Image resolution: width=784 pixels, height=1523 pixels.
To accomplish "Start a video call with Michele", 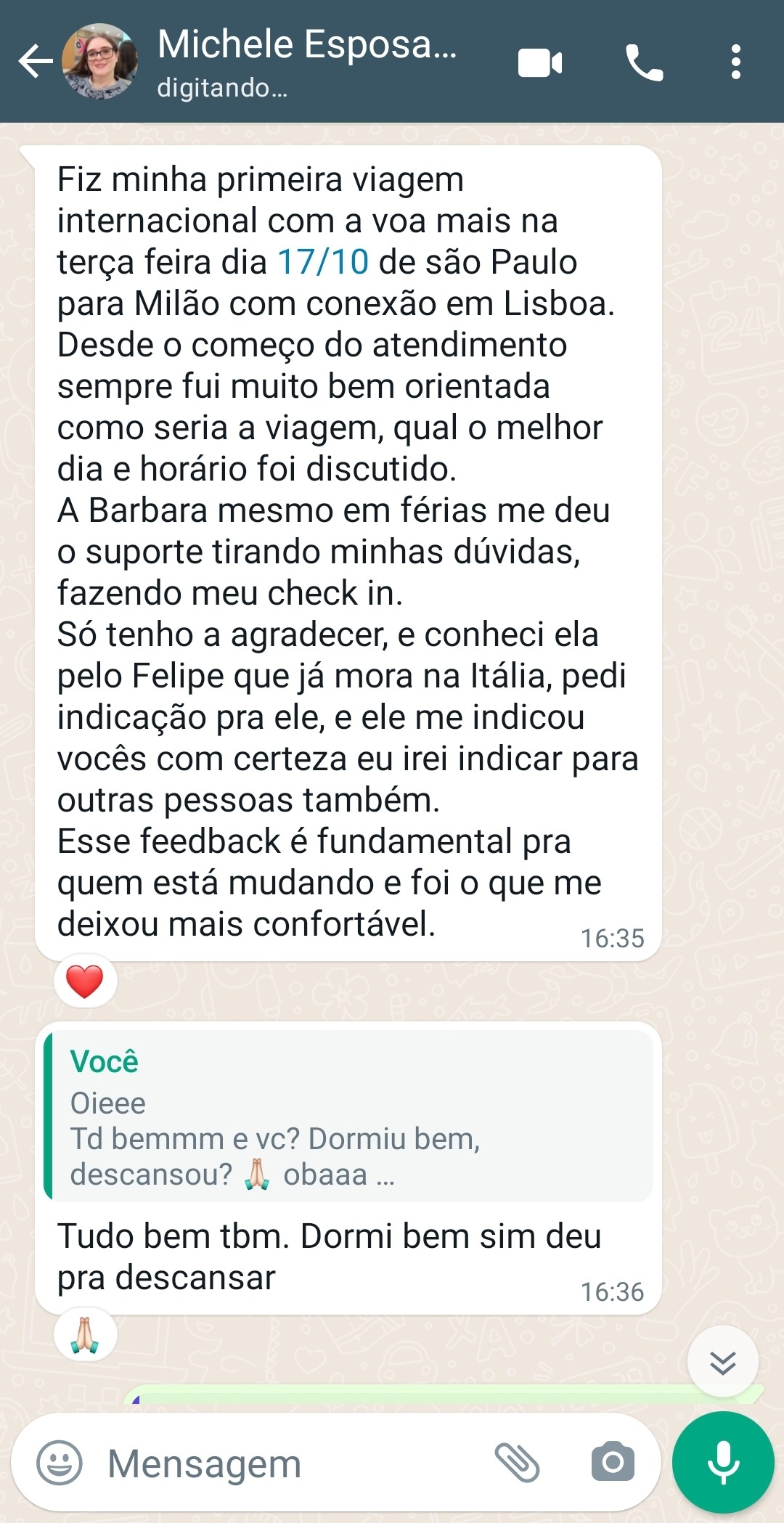I will point(540,62).
